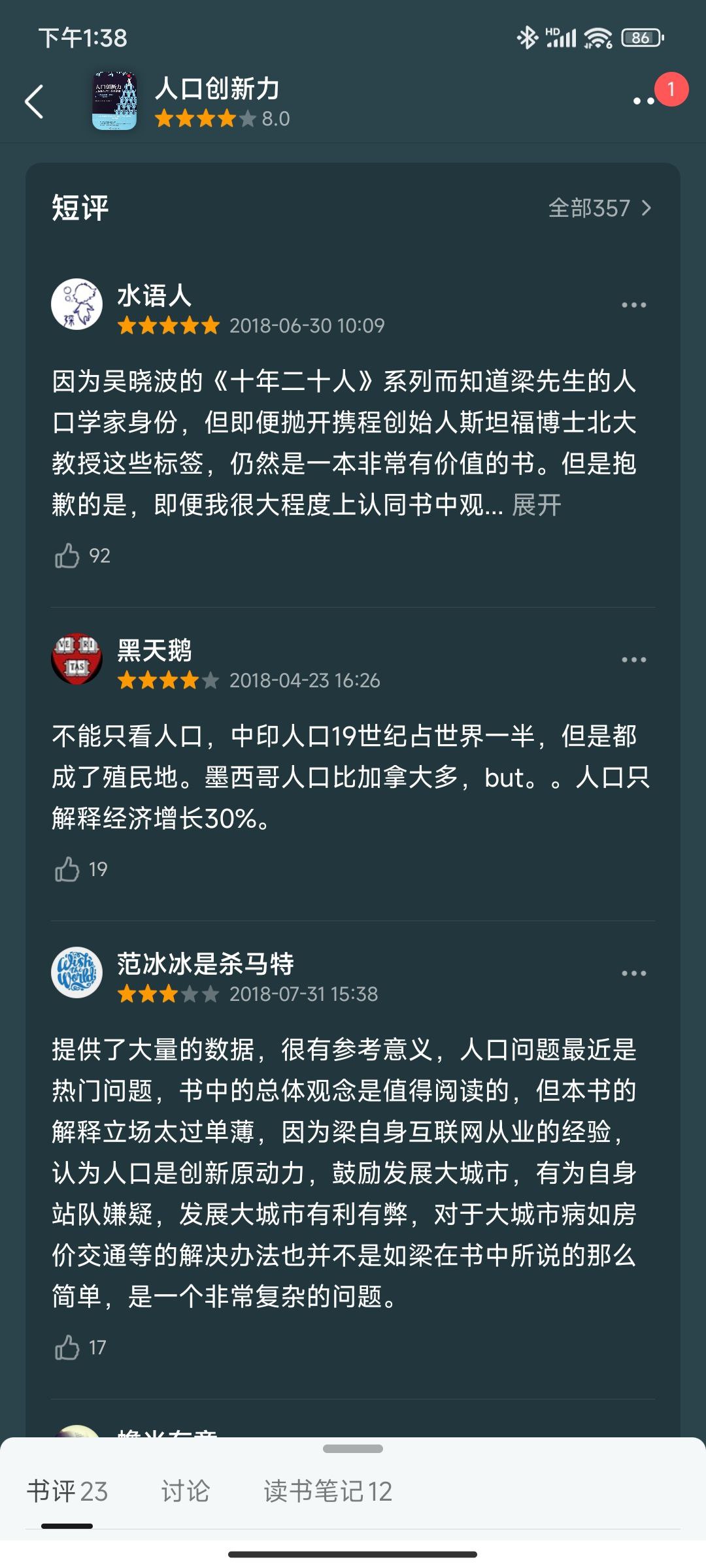Open the overflow menu with red badge
Viewport: 706px width, 1568px height.
[x=644, y=101]
